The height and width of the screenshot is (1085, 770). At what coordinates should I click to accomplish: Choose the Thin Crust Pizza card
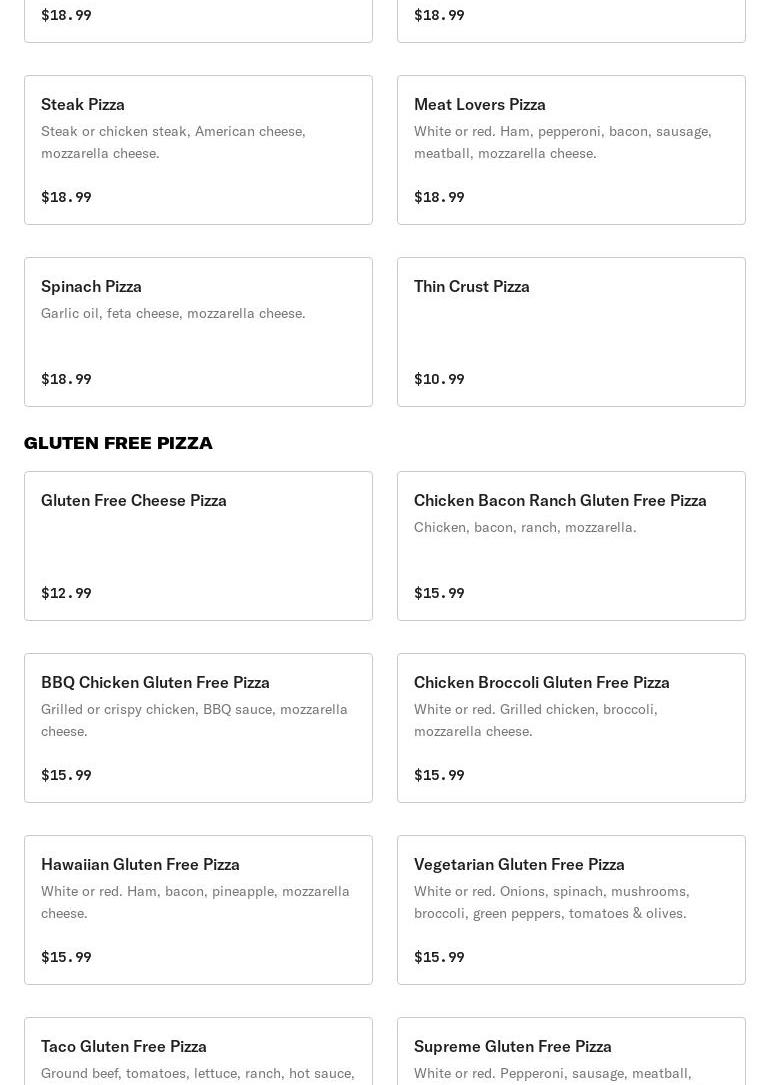[571, 332]
